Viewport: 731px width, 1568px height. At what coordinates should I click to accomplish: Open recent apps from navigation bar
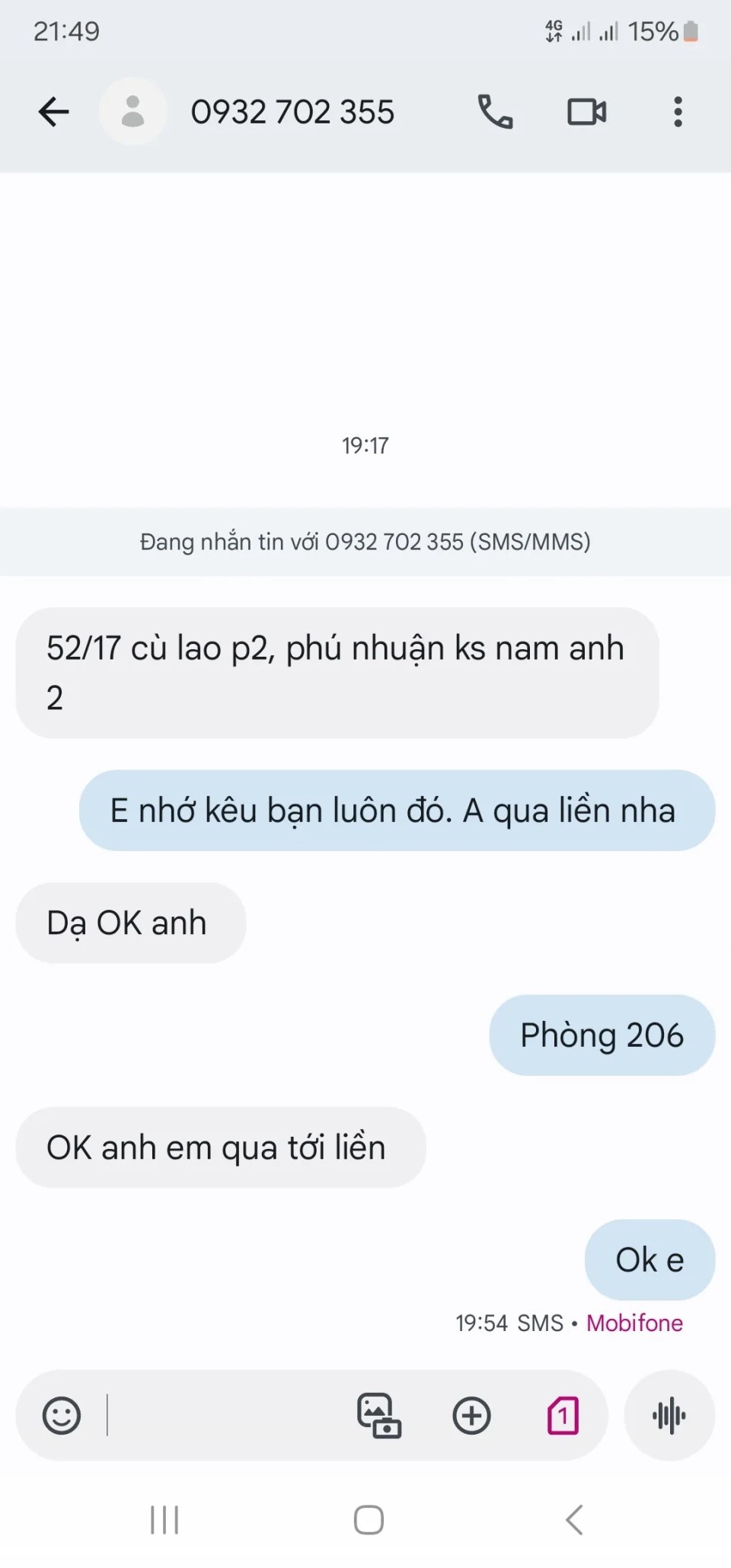(x=164, y=1520)
